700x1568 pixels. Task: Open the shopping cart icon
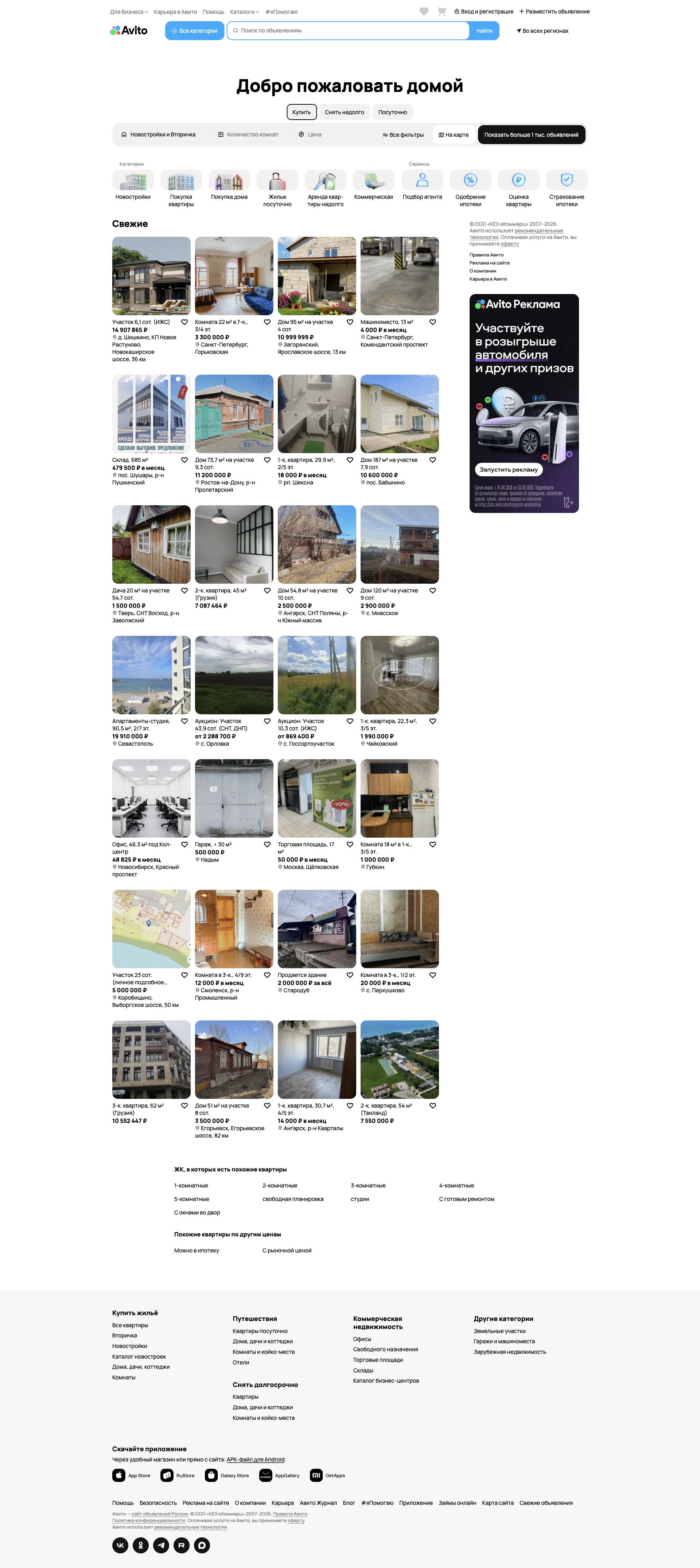[442, 12]
